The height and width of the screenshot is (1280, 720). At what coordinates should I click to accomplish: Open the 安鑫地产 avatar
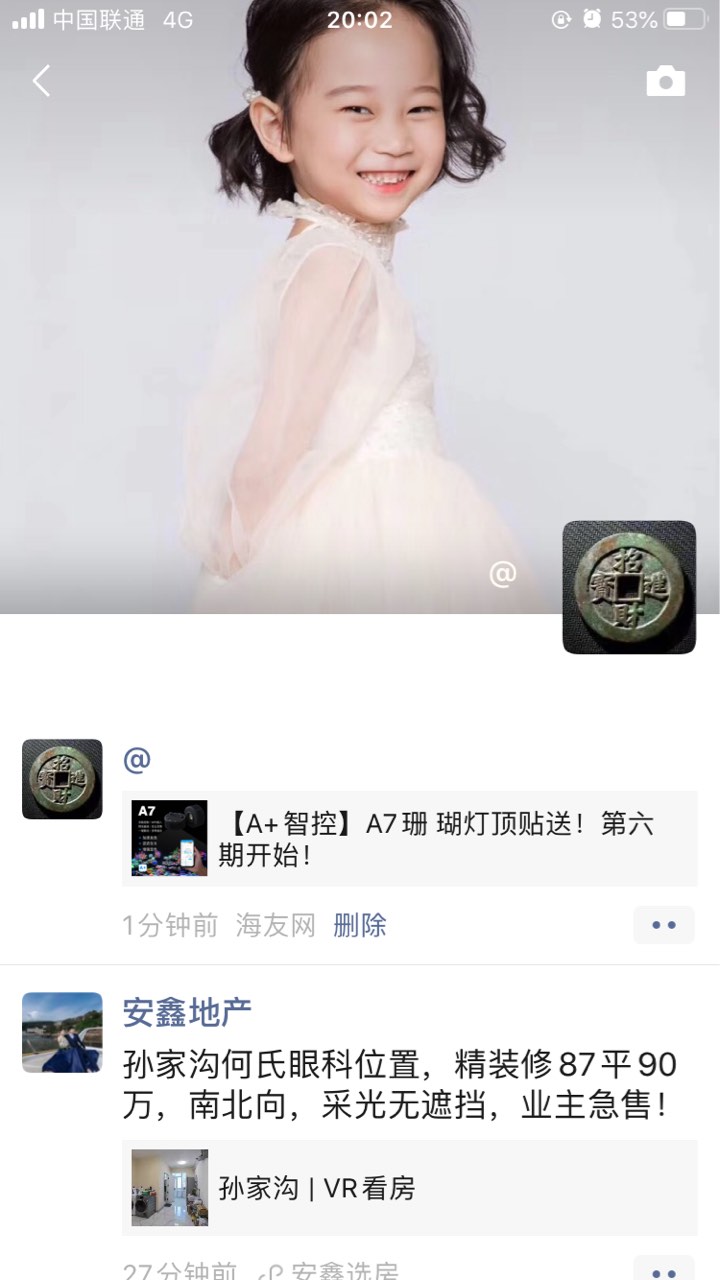coord(62,1032)
